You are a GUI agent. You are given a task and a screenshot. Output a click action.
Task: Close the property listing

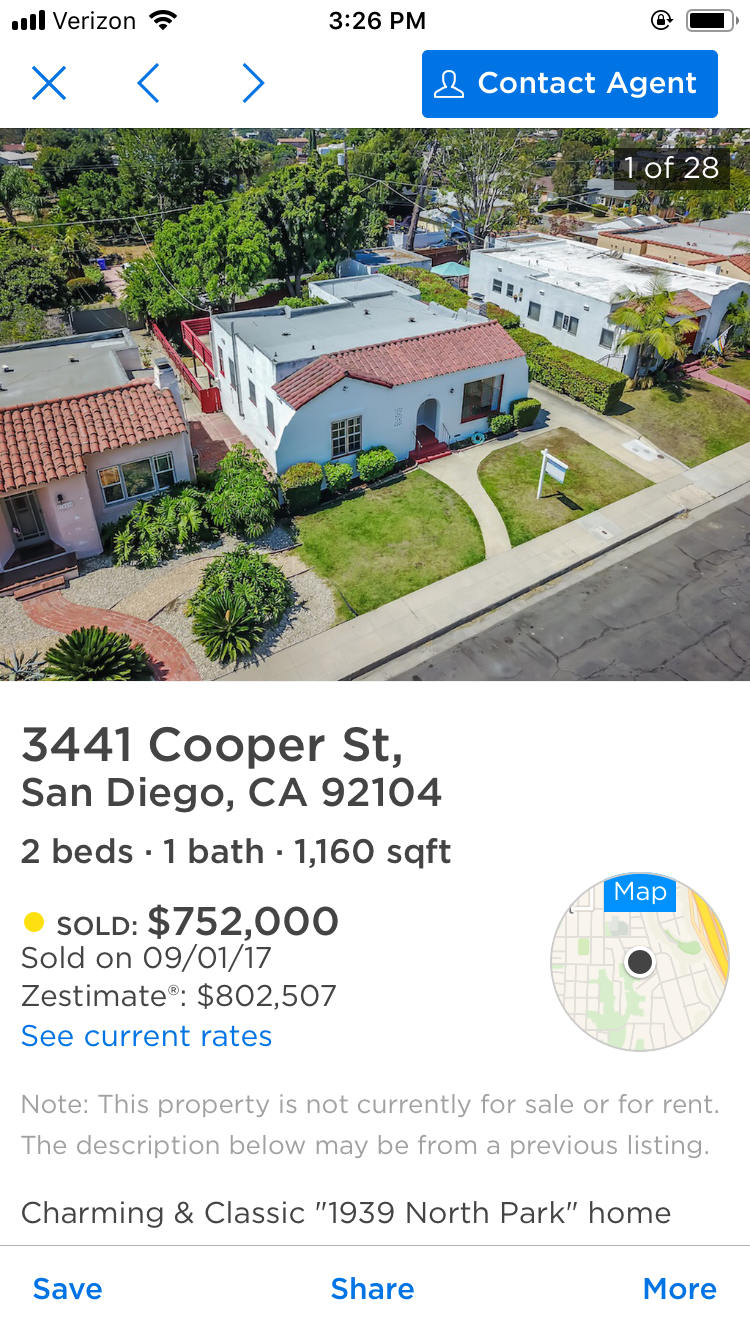point(49,84)
